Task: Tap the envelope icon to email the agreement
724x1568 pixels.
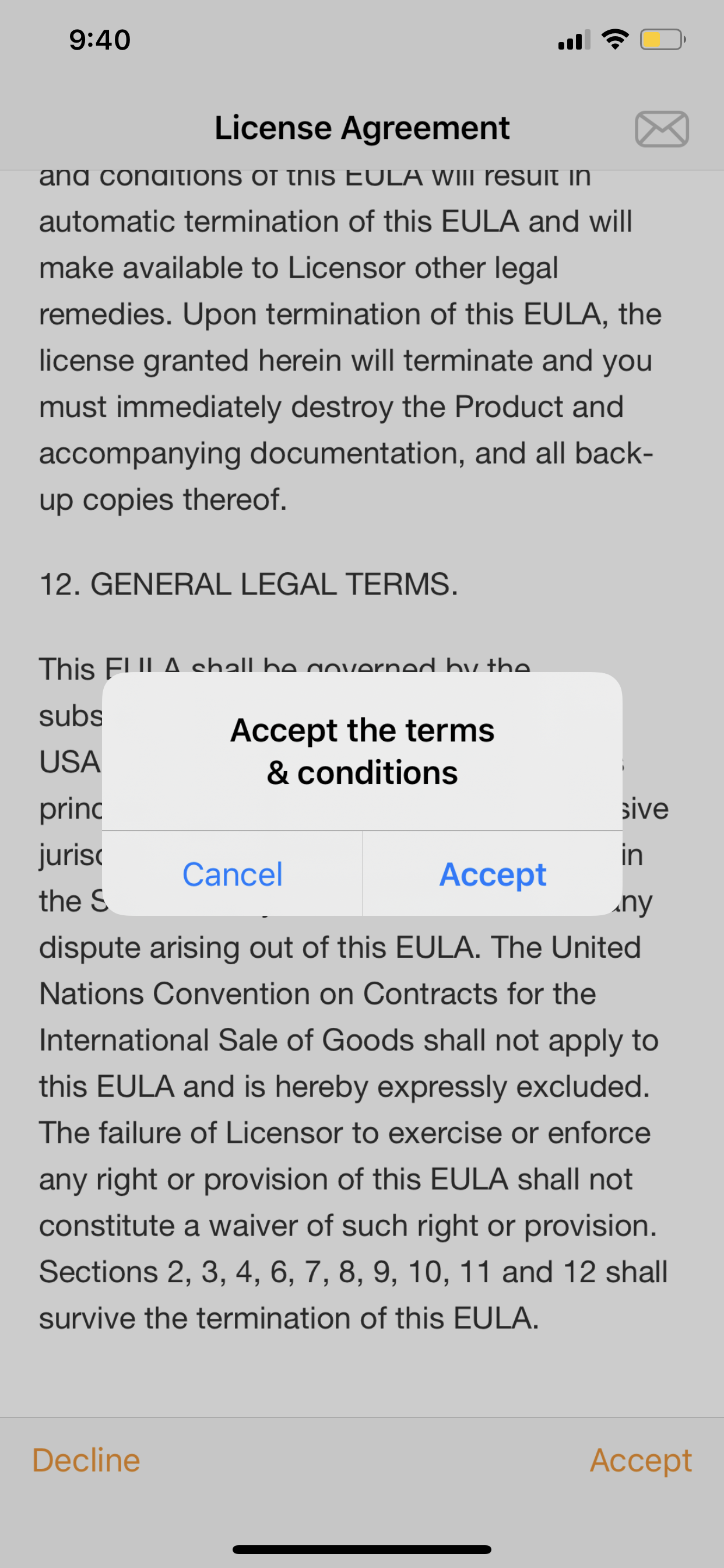Action: point(663,128)
